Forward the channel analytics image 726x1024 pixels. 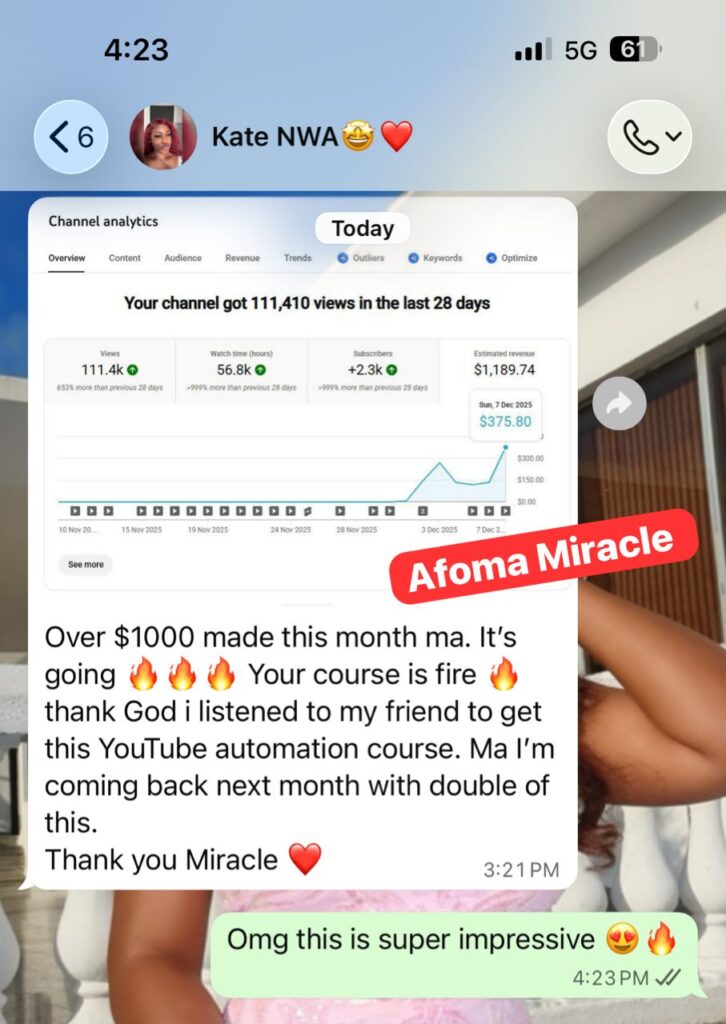click(618, 403)
